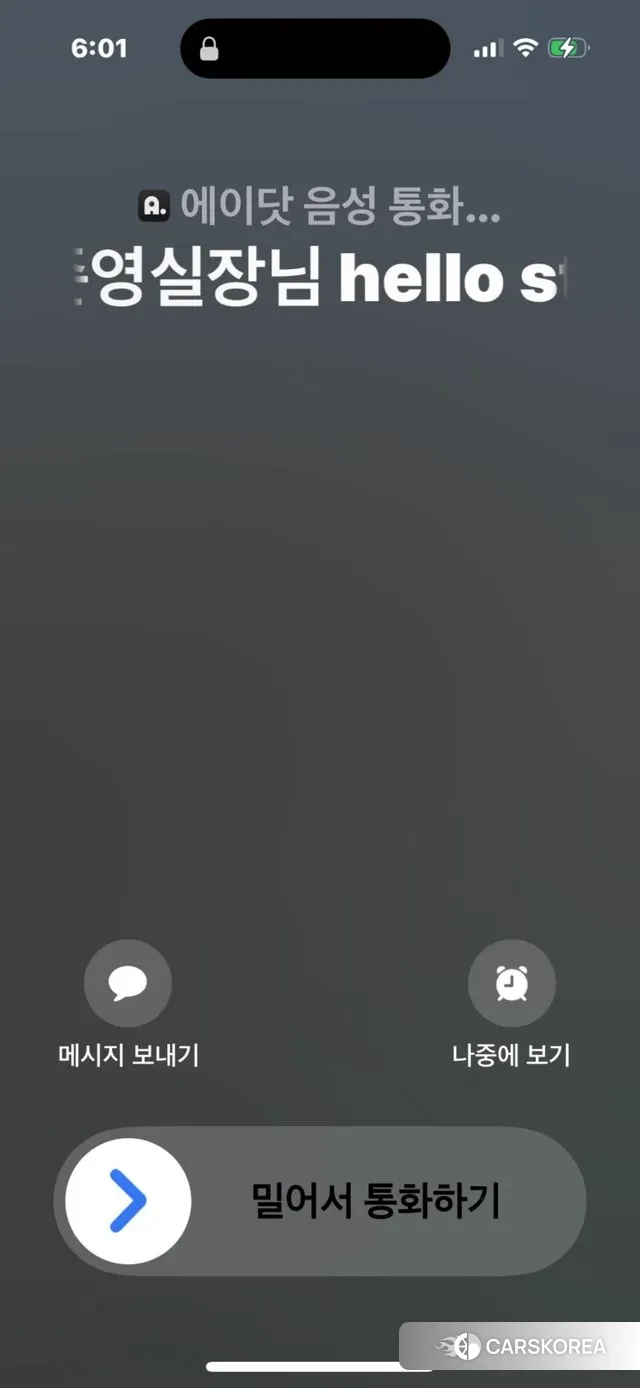Tap the 메시지 보내기 message button

[128, 984]
